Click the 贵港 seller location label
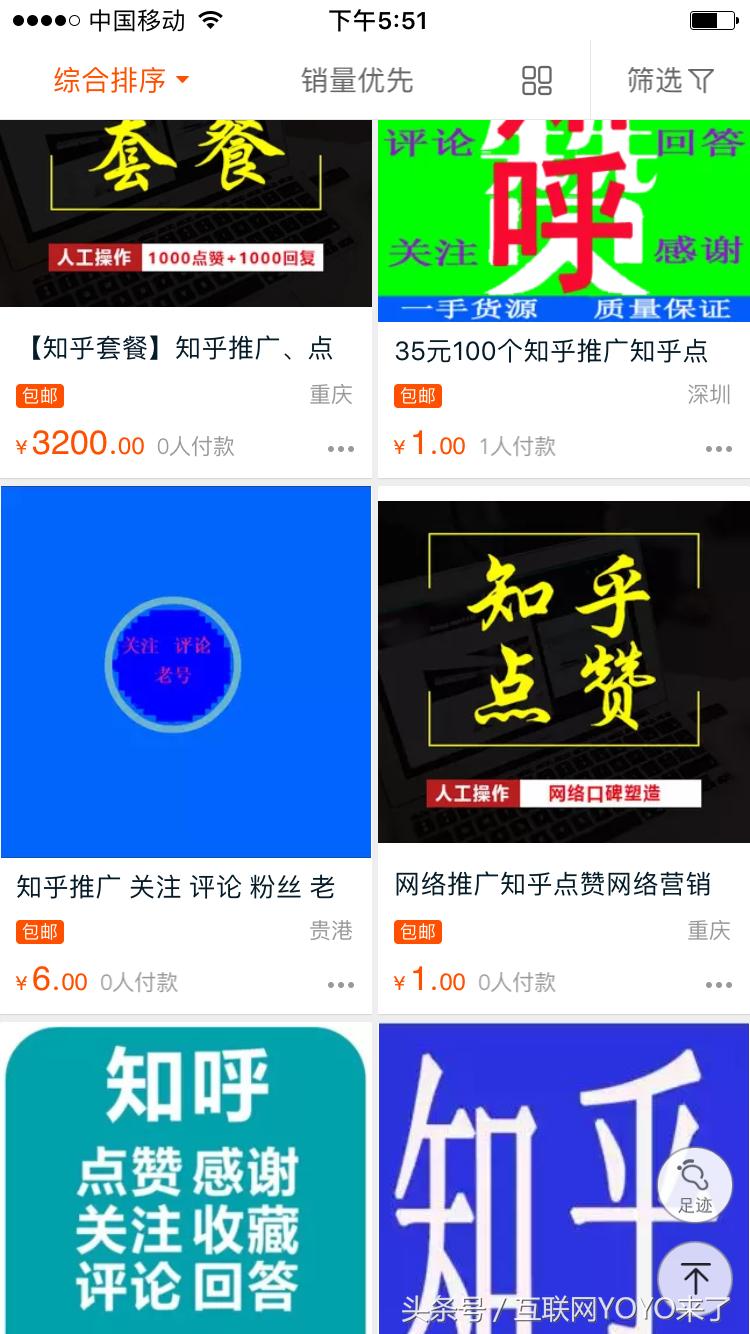Image resolution: width=750 pixels, height=1334 pixels. click(x=330, y=929)
